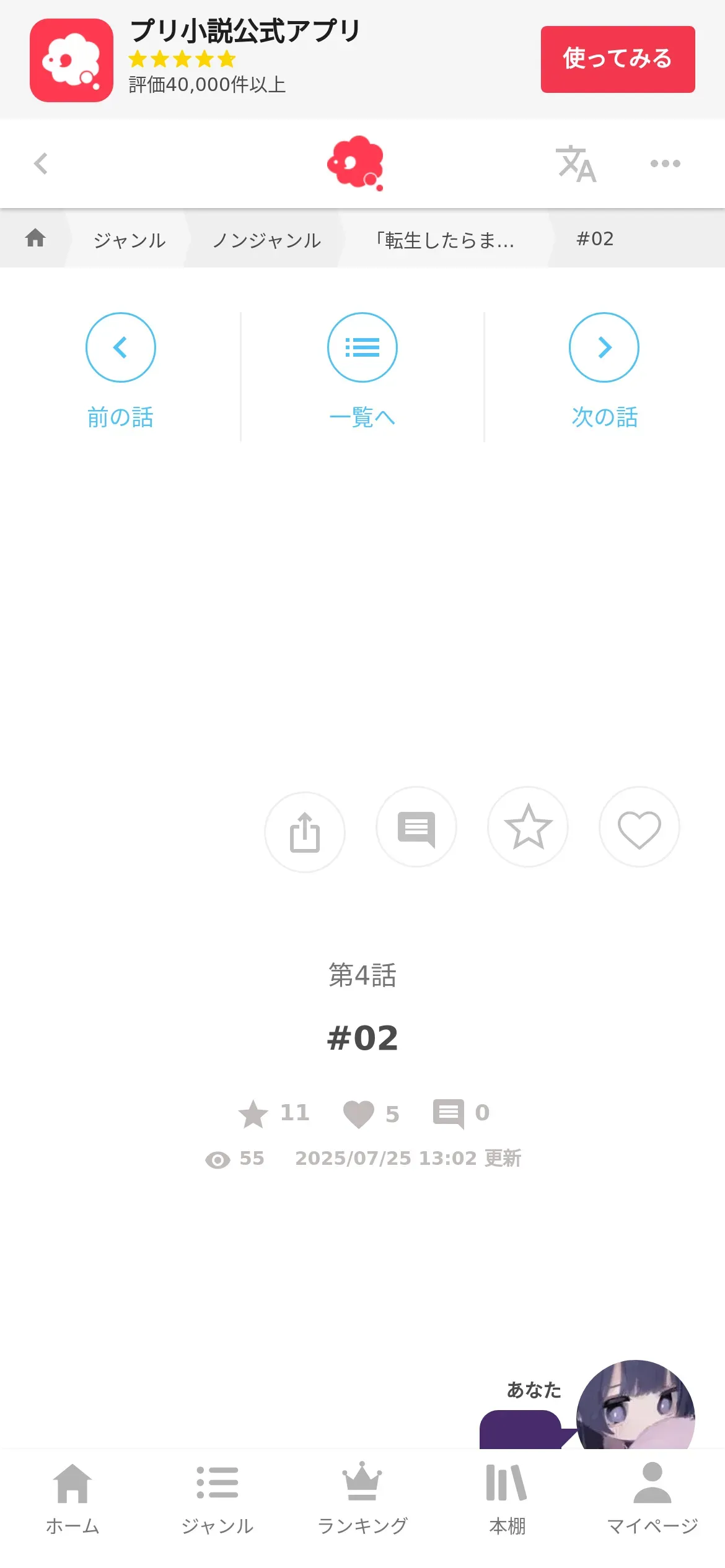The height and width of the screenshot is (1568, 725).
Task: Switch to the 本棚 tab
Action: click(507, 1499)
